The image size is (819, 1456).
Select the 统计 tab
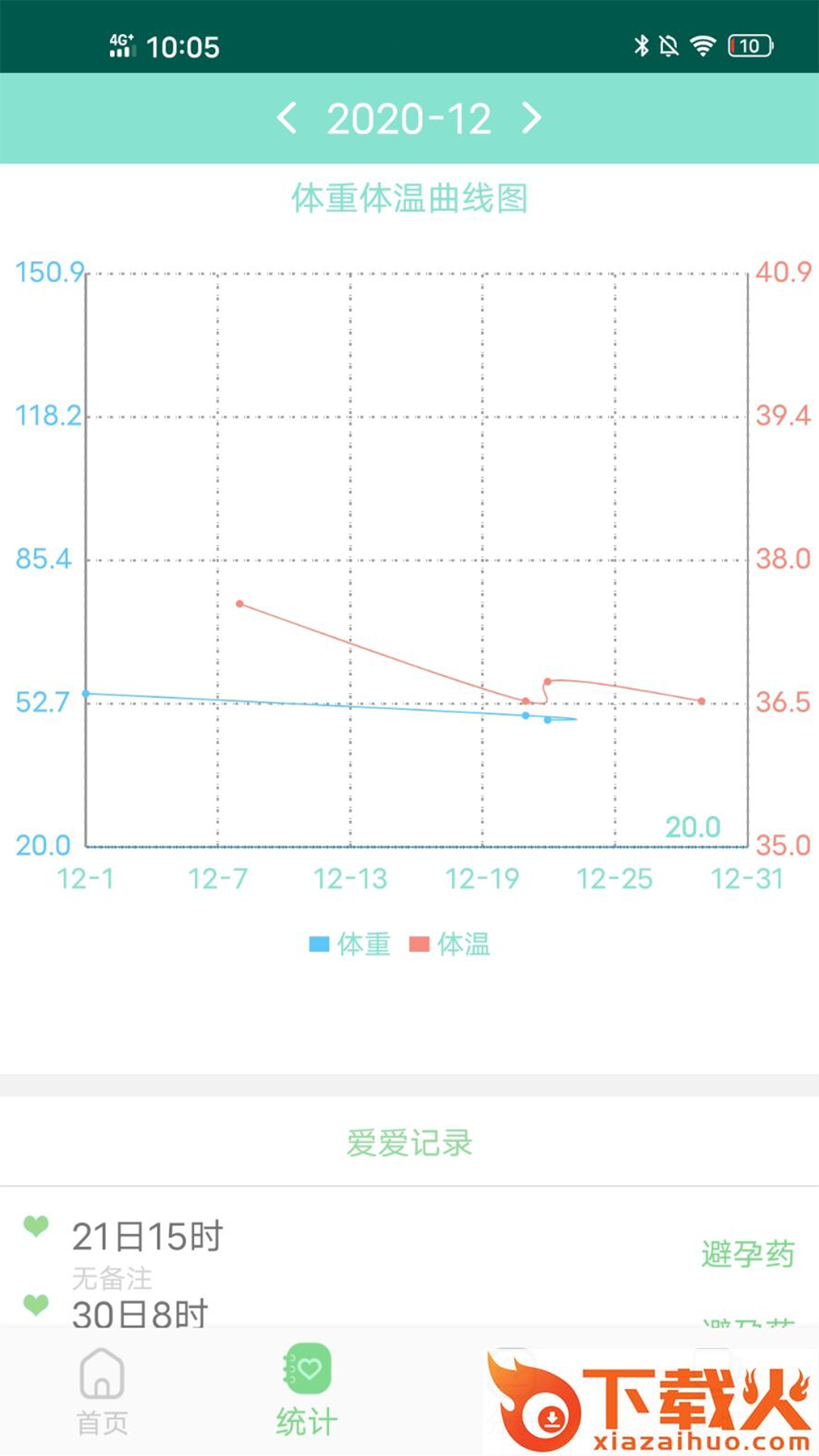(x=307, y=1392)
